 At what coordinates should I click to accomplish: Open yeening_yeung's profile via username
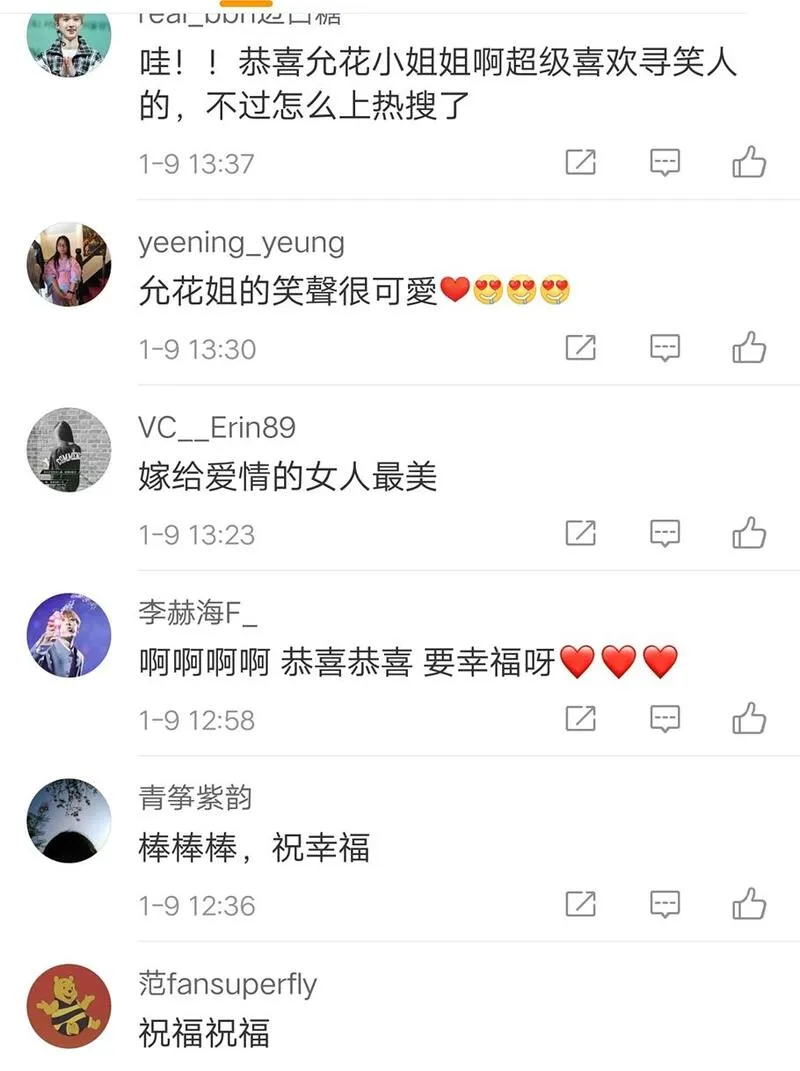pyautogui.click(x=240, y=243)
